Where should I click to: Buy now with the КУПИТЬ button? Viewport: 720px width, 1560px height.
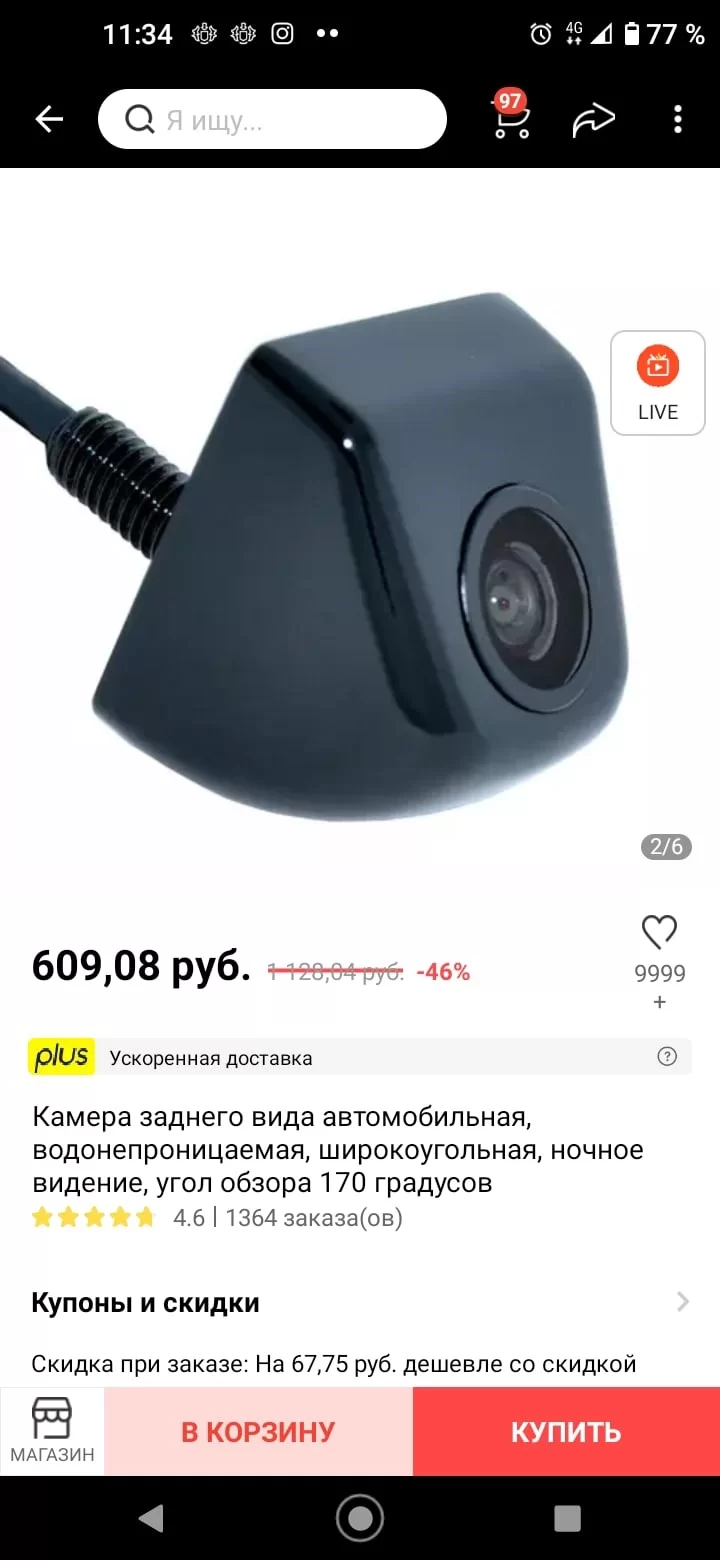point(566,1432)
